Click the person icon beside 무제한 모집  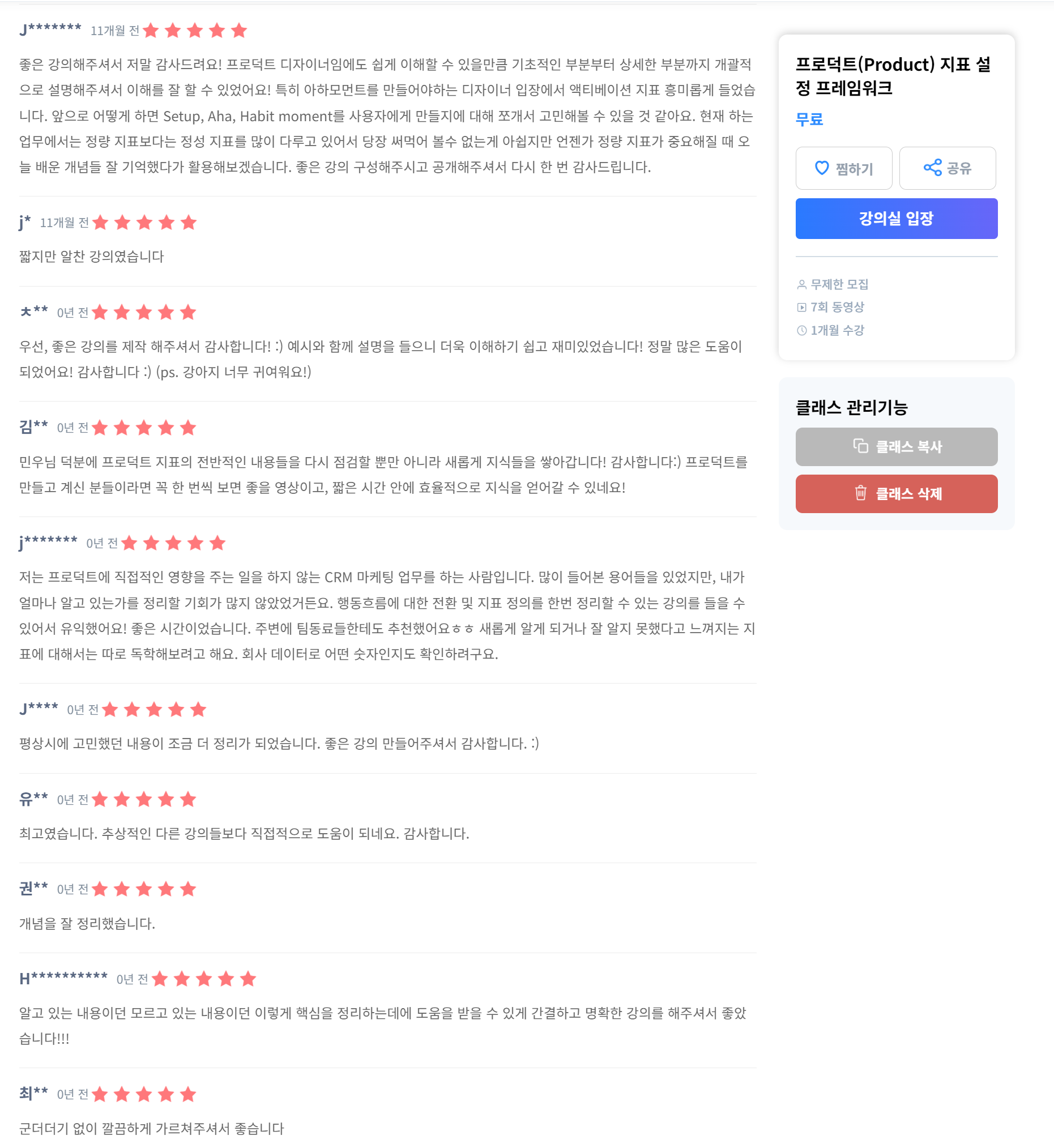pyautogui.click(x=801, y=284)
